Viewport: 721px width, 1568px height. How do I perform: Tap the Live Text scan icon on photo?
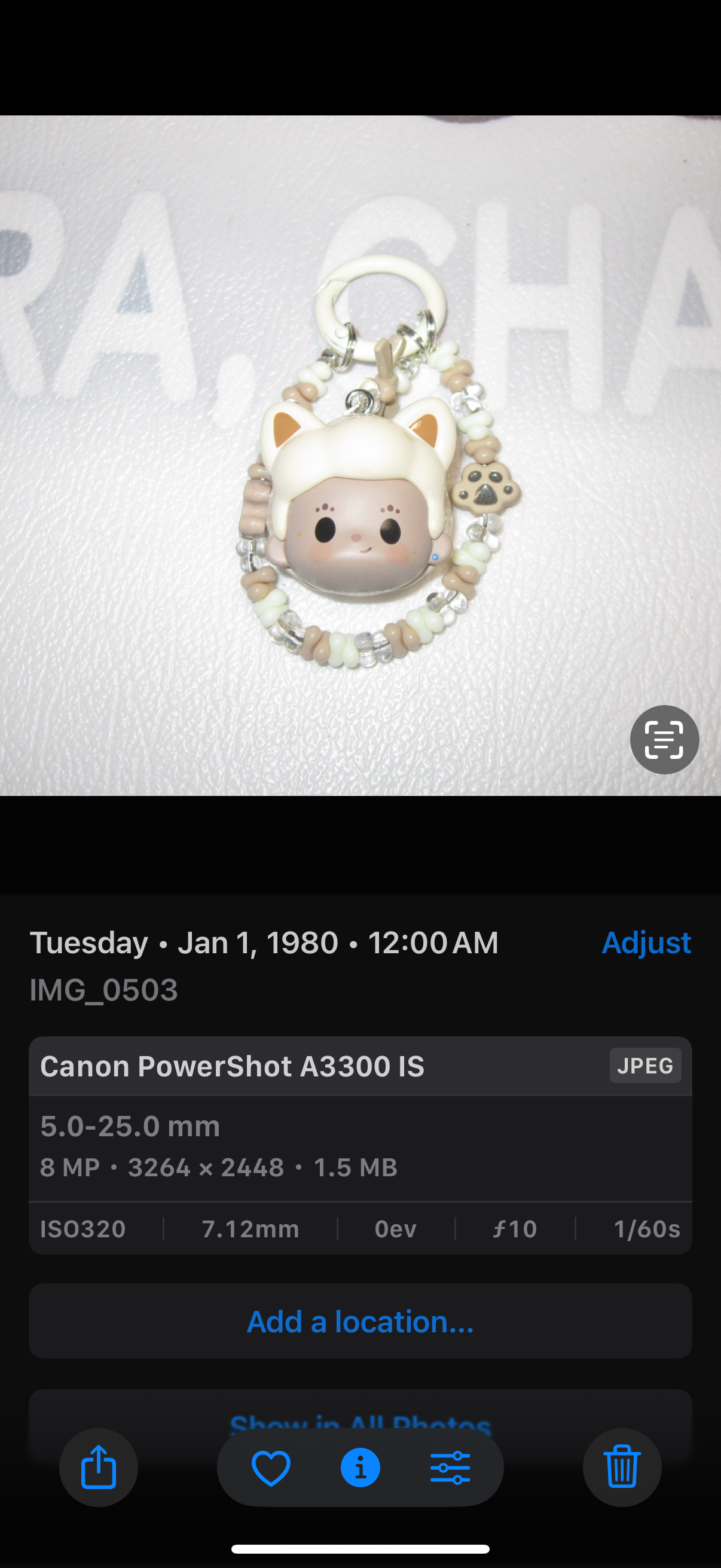(x=664, y=740)
